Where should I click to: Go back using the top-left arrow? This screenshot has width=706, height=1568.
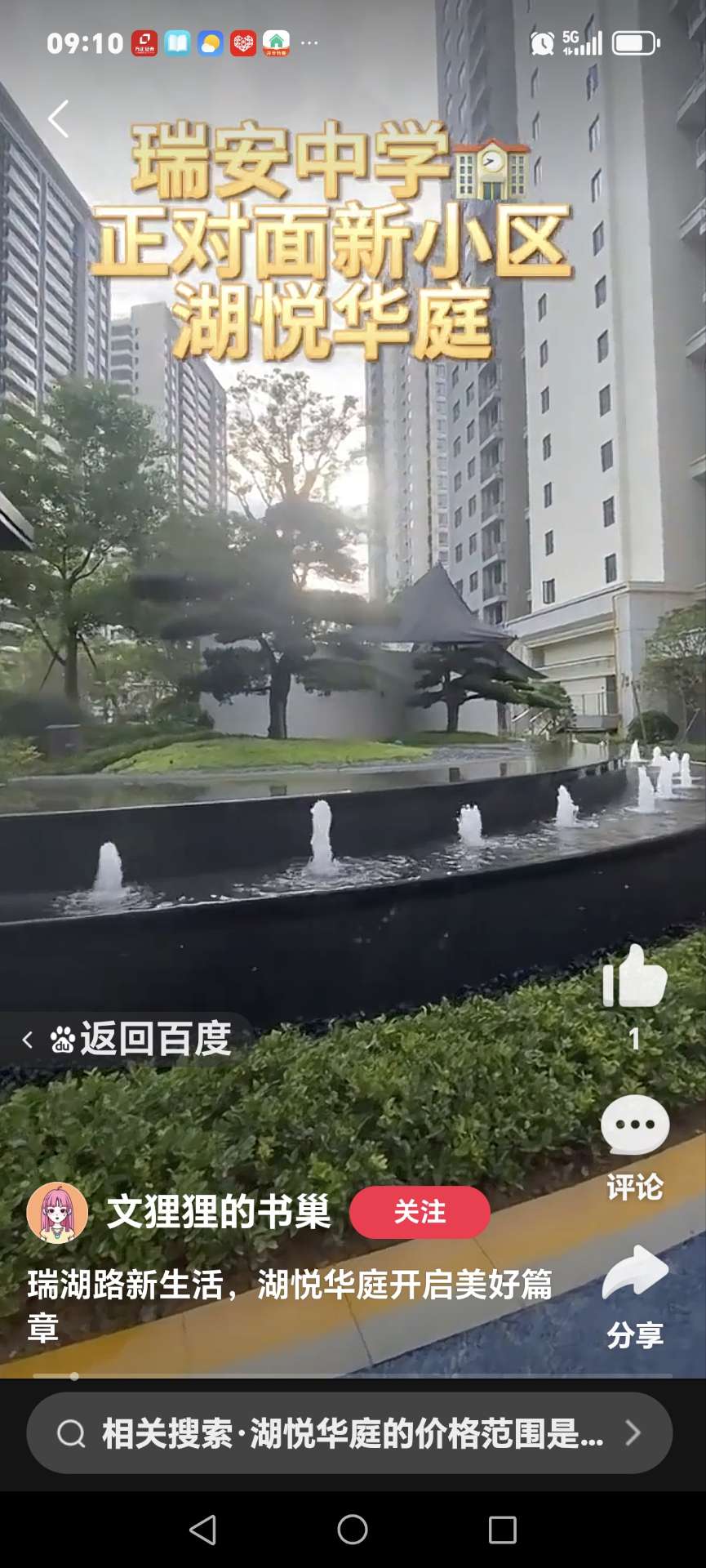point(58,119)
